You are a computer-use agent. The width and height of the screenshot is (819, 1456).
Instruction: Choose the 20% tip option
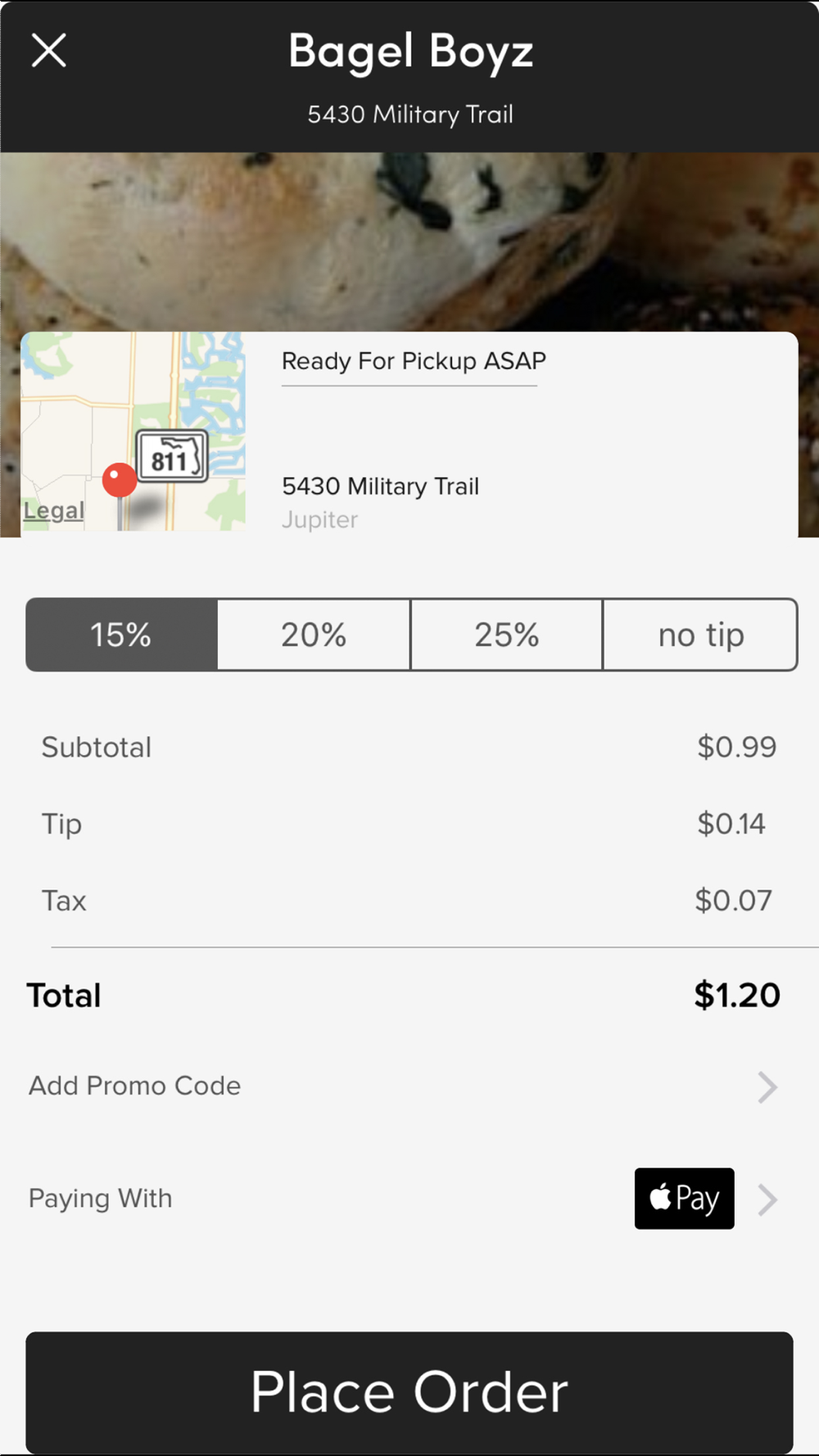(314, 635)
